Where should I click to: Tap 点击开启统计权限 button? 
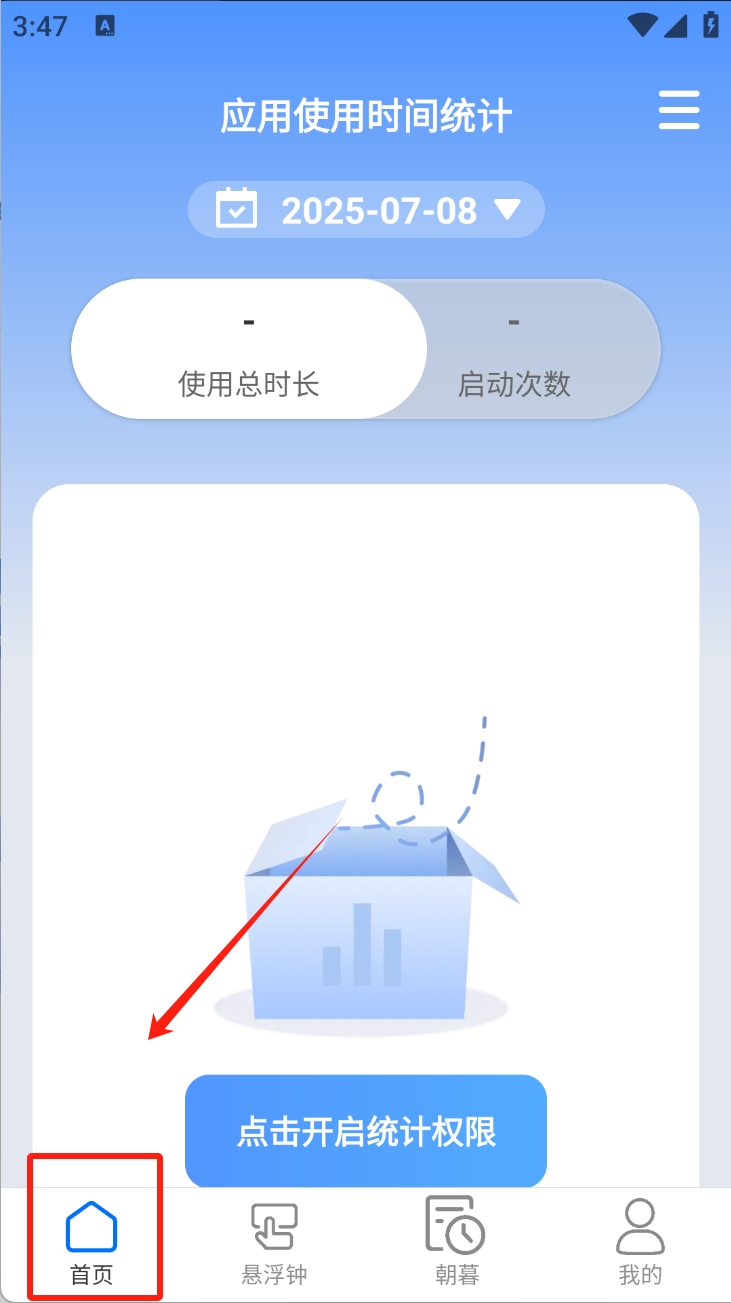click(x=366, y=1131)
